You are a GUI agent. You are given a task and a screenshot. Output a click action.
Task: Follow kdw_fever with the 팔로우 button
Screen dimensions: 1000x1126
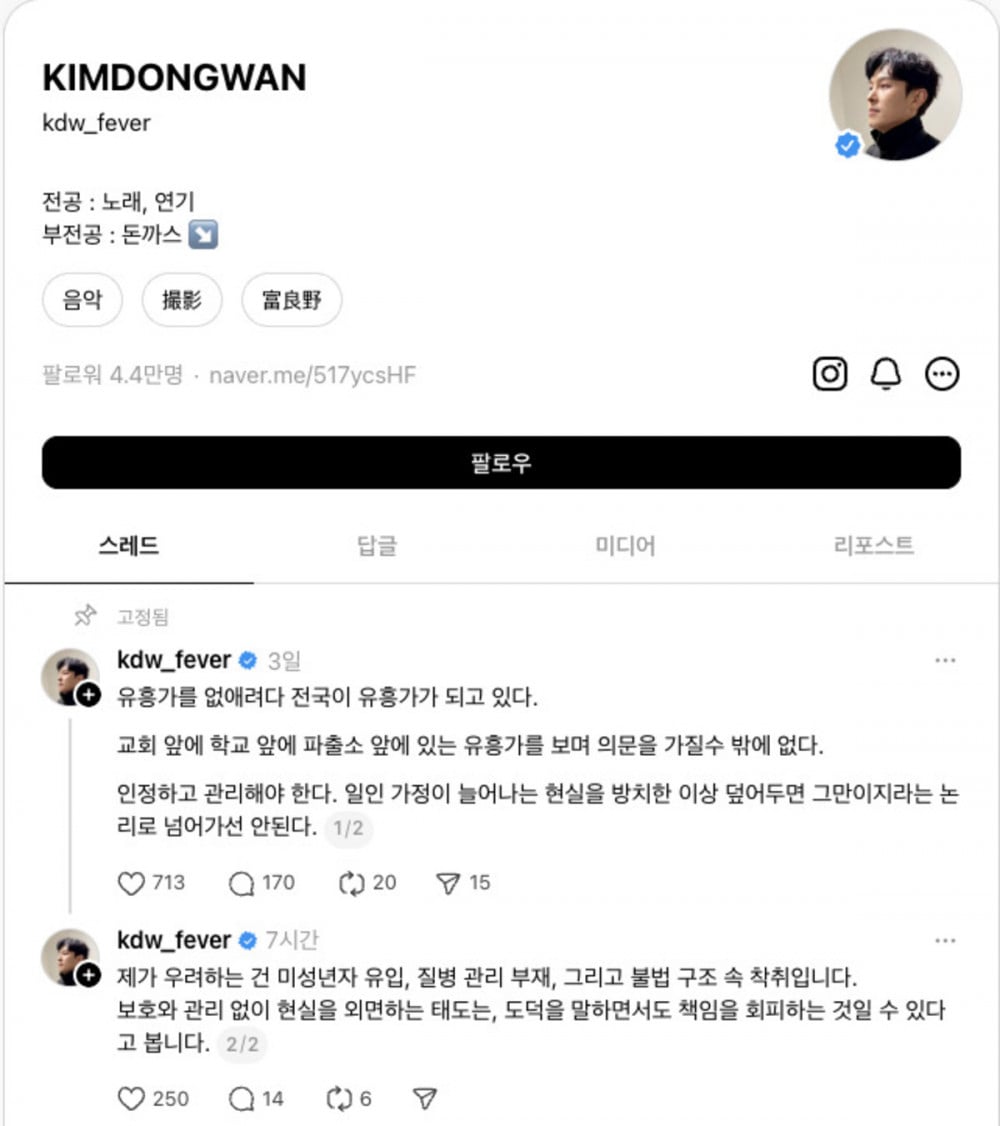pos(501,463)
